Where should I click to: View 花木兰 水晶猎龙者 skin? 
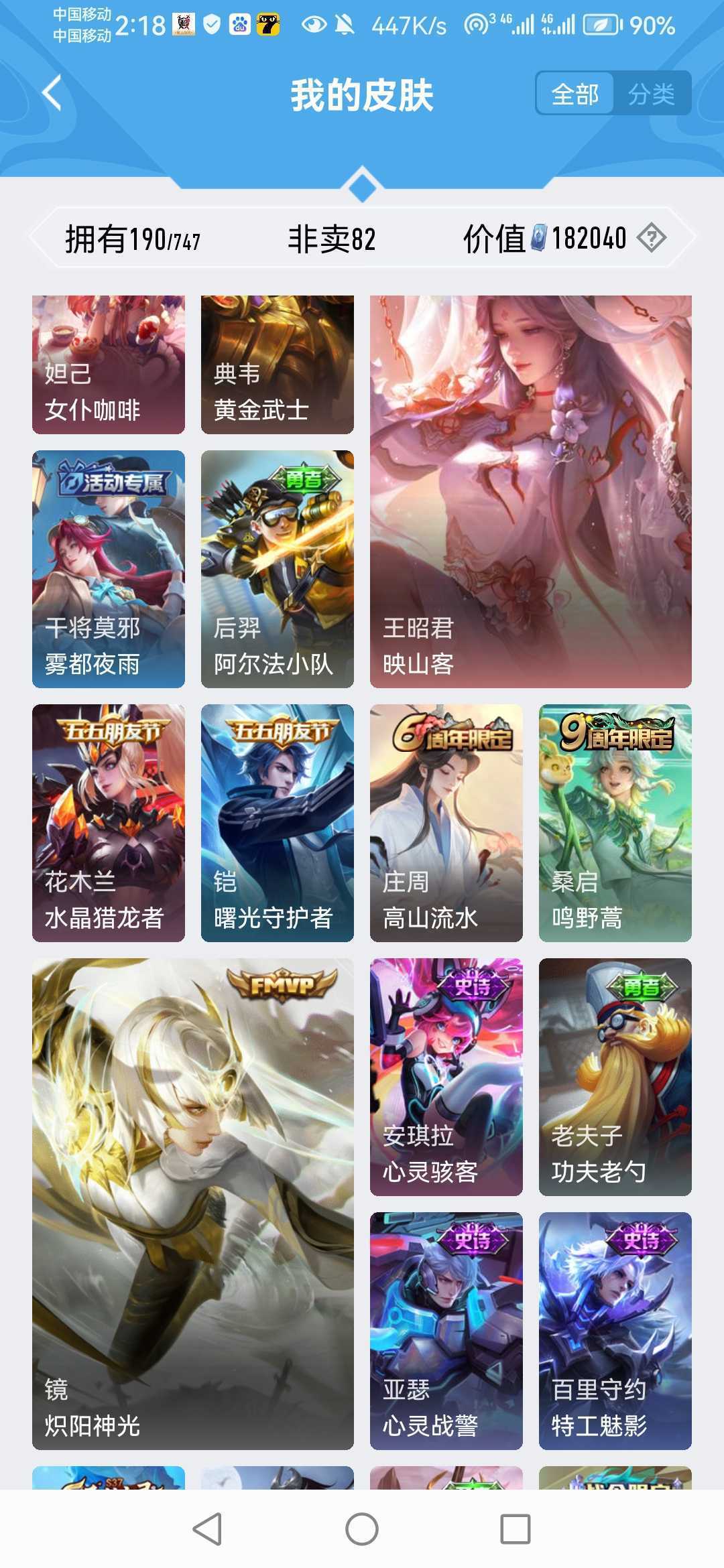coord(109,823)
